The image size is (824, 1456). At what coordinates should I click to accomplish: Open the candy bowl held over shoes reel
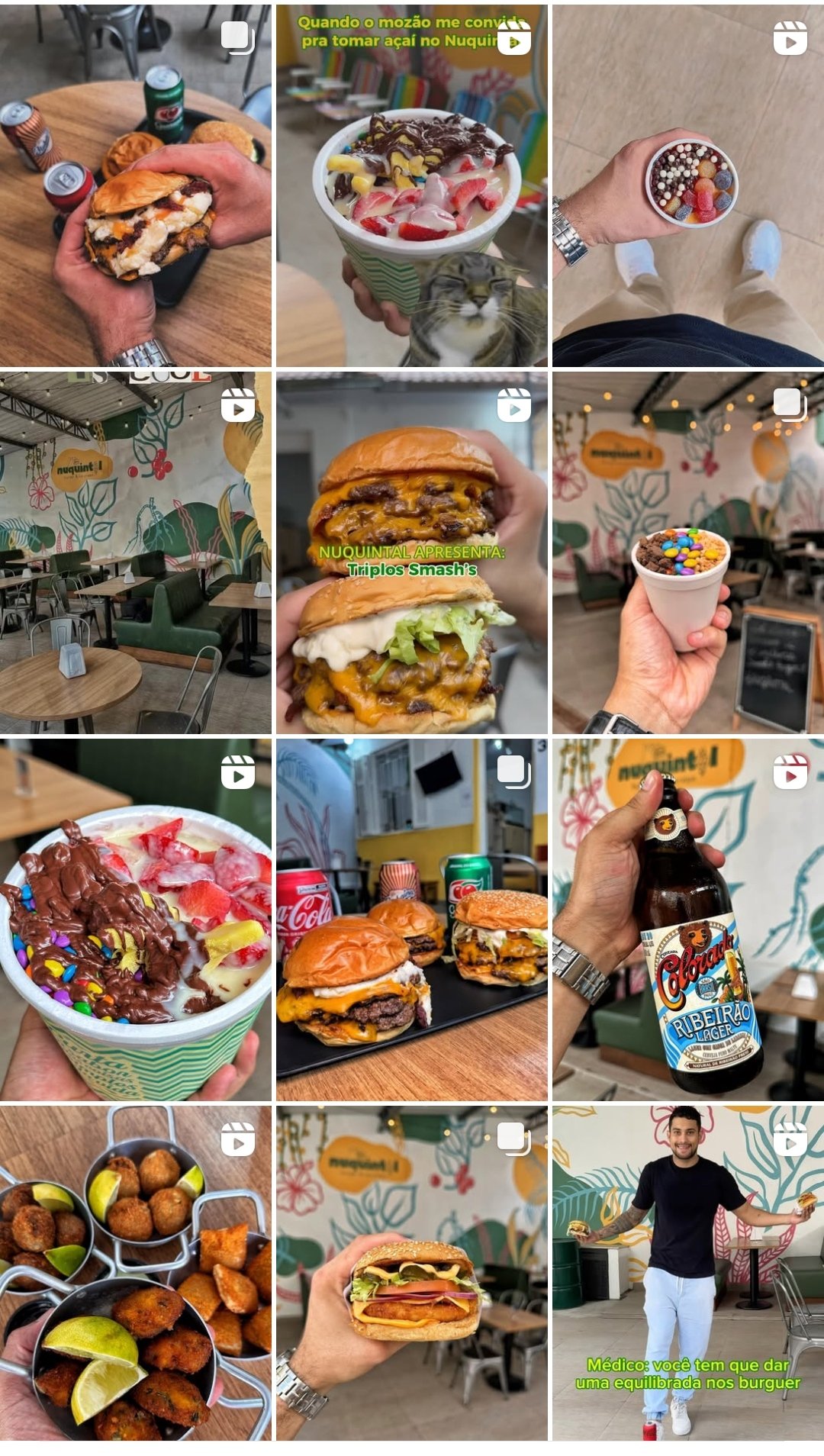click(687, 185)
